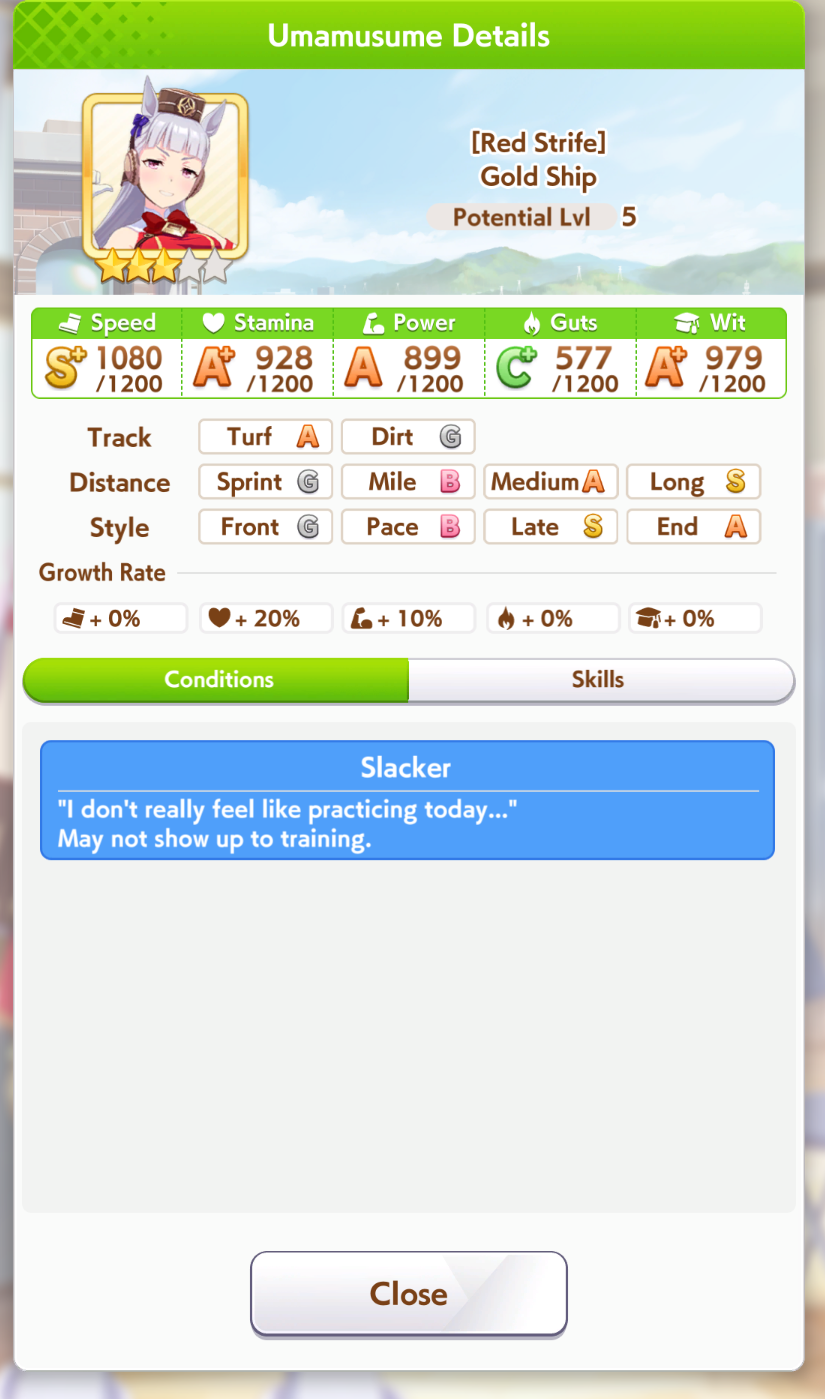
Task: Open the Slacker condition card
Action: pos(407,800)
